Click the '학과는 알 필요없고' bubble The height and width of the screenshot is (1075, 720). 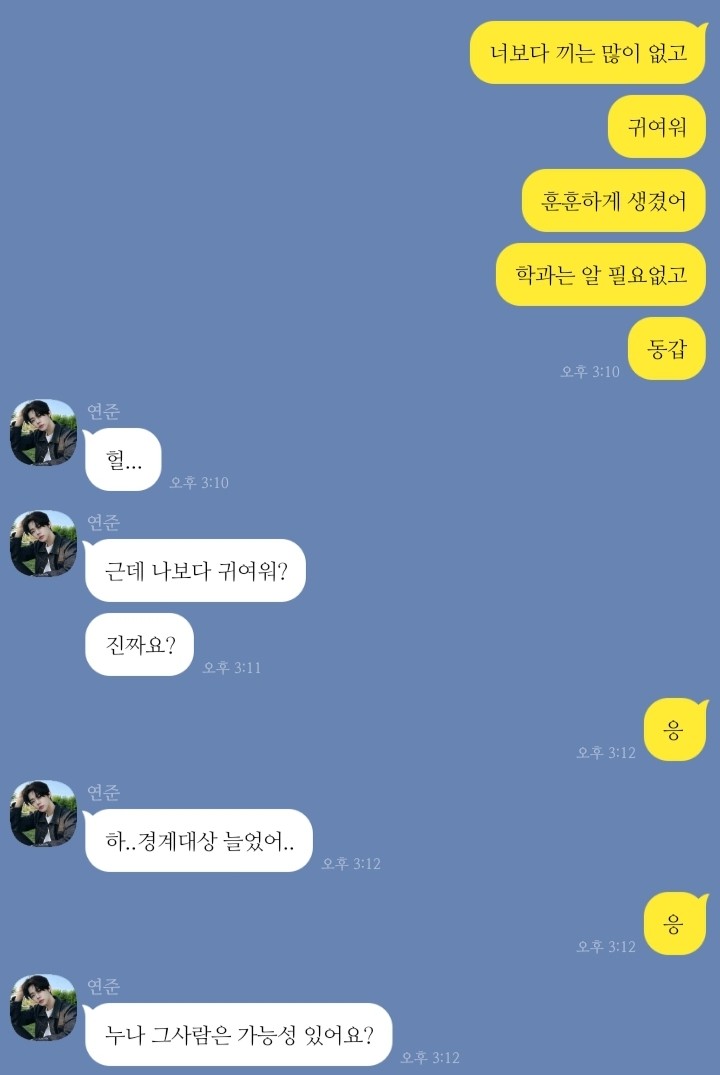tap(600, 274)
